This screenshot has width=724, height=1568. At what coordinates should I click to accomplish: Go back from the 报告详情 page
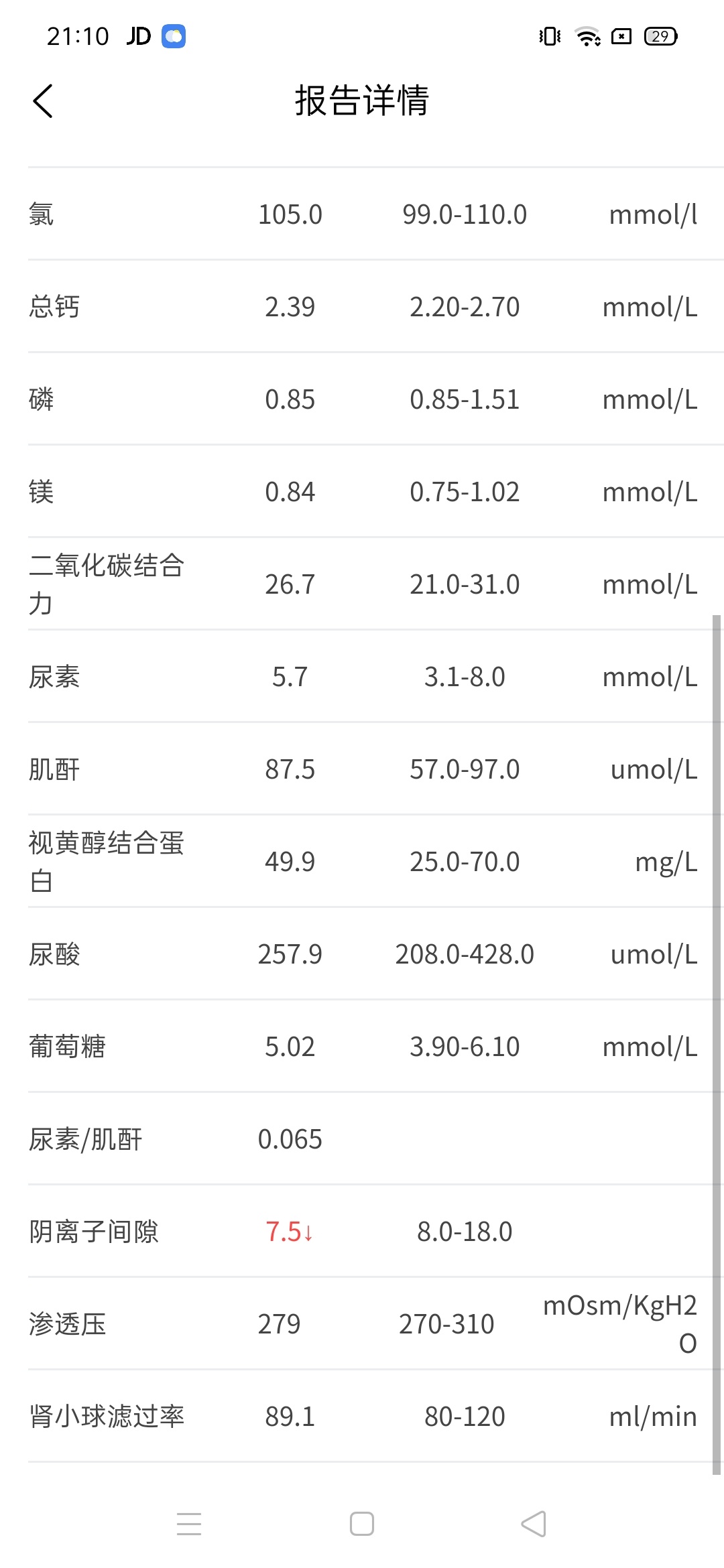[43, 101]
